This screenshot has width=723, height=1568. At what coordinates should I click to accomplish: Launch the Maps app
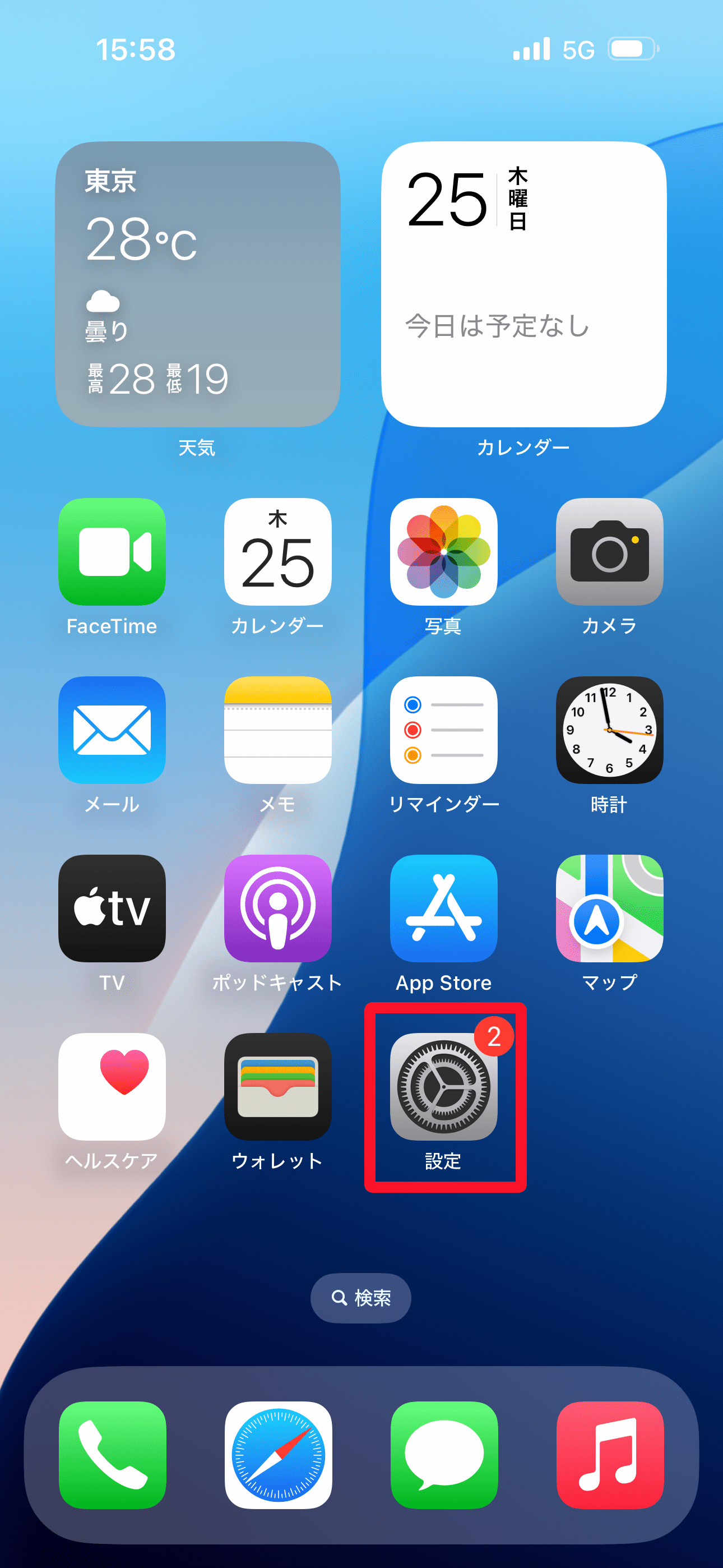click(609, 908)
